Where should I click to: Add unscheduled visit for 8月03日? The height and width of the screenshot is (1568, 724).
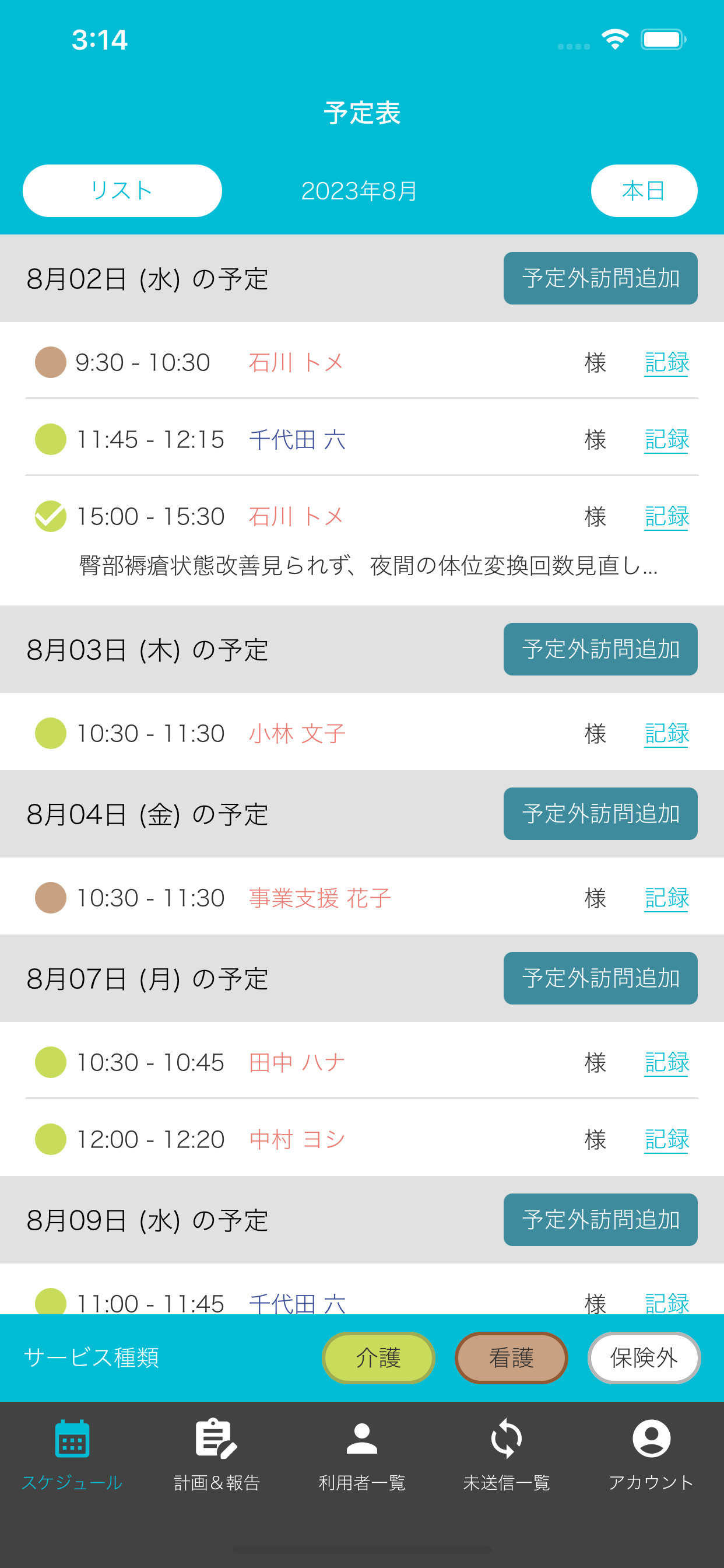point(600,649)
